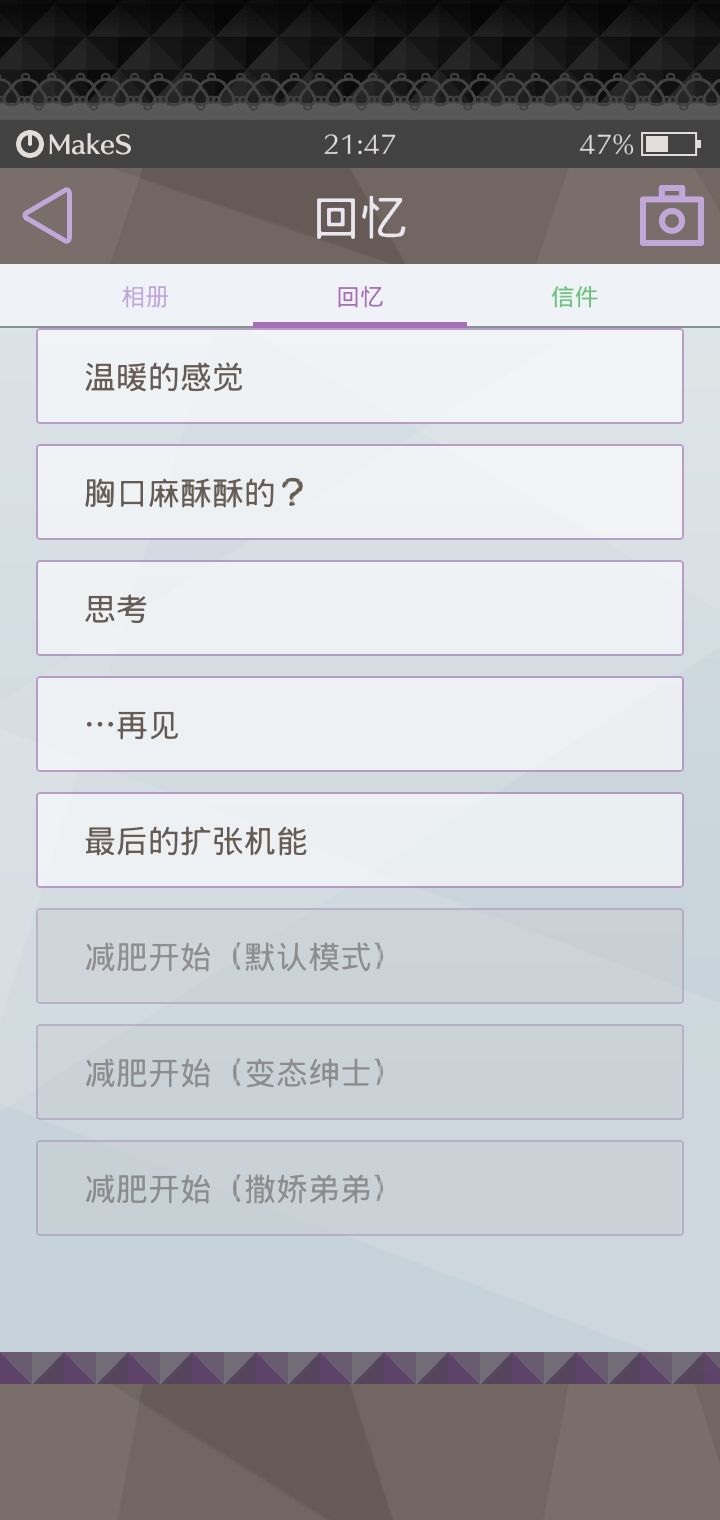Viewport: 720px width, 1520px height.
Task: Switch to the 信件 tab
Action: pos(574,297)
